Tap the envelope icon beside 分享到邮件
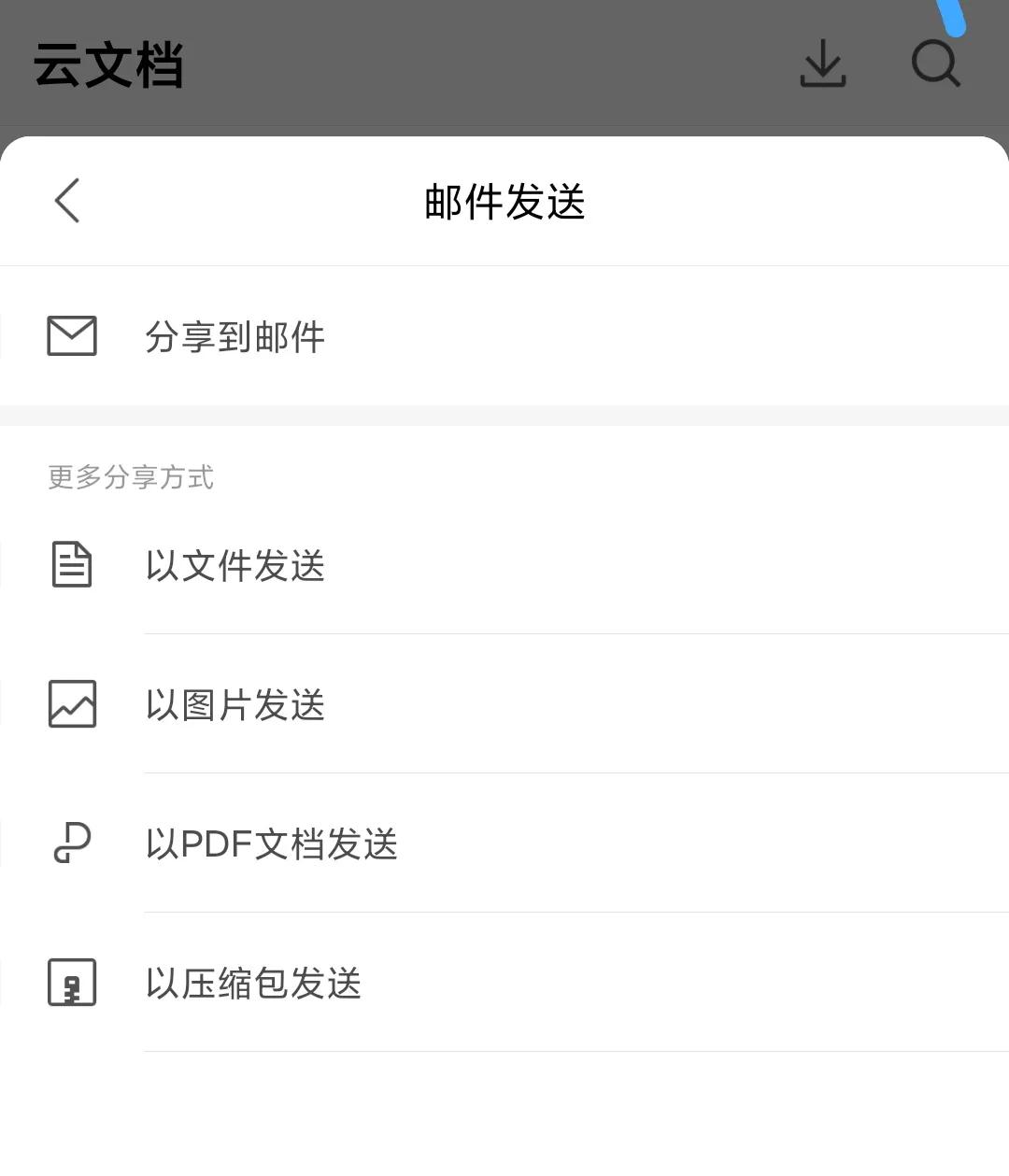The height and width of the screenshot is (1176, 1009). point(71,336)
